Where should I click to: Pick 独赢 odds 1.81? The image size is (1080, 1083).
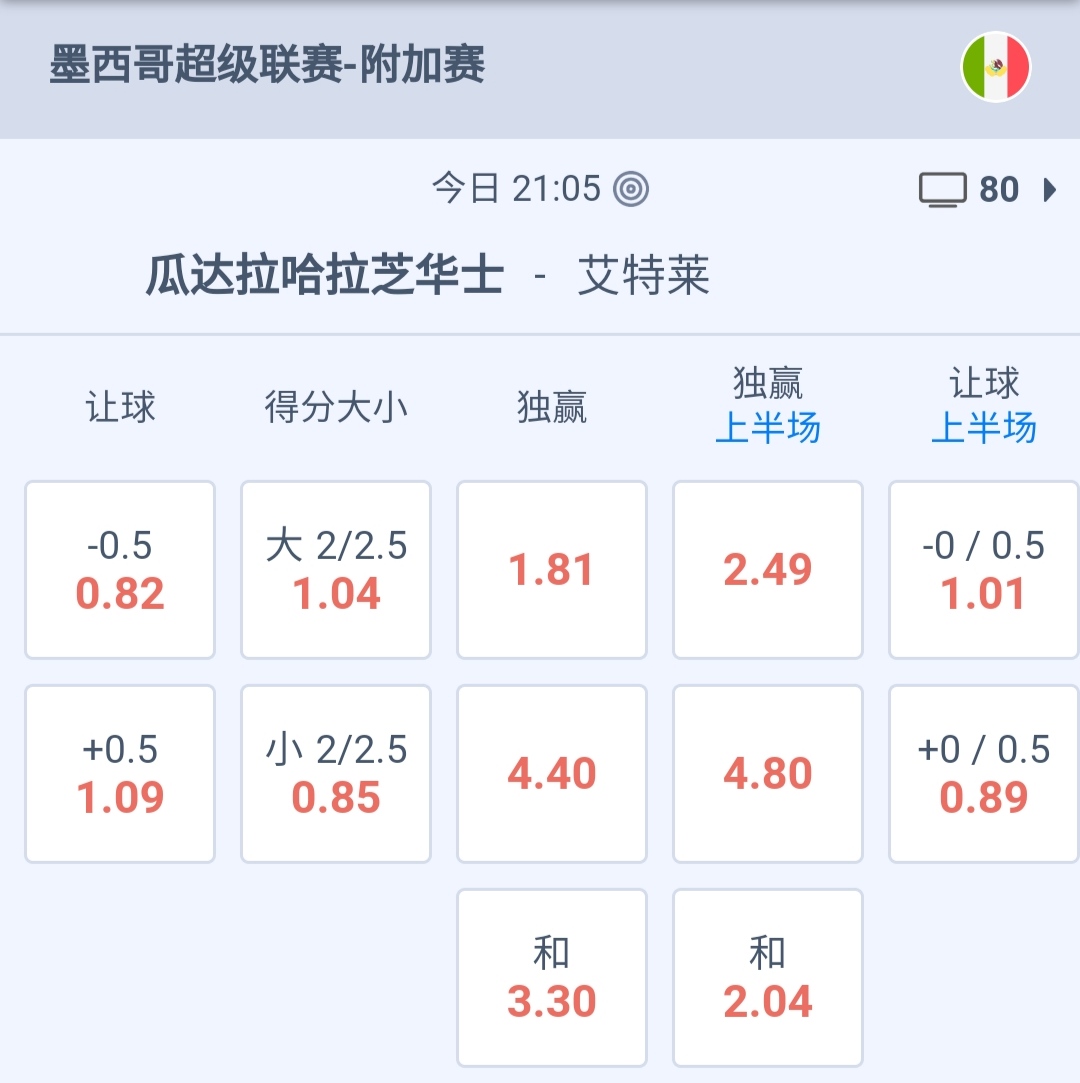click(x=552, y=570)
